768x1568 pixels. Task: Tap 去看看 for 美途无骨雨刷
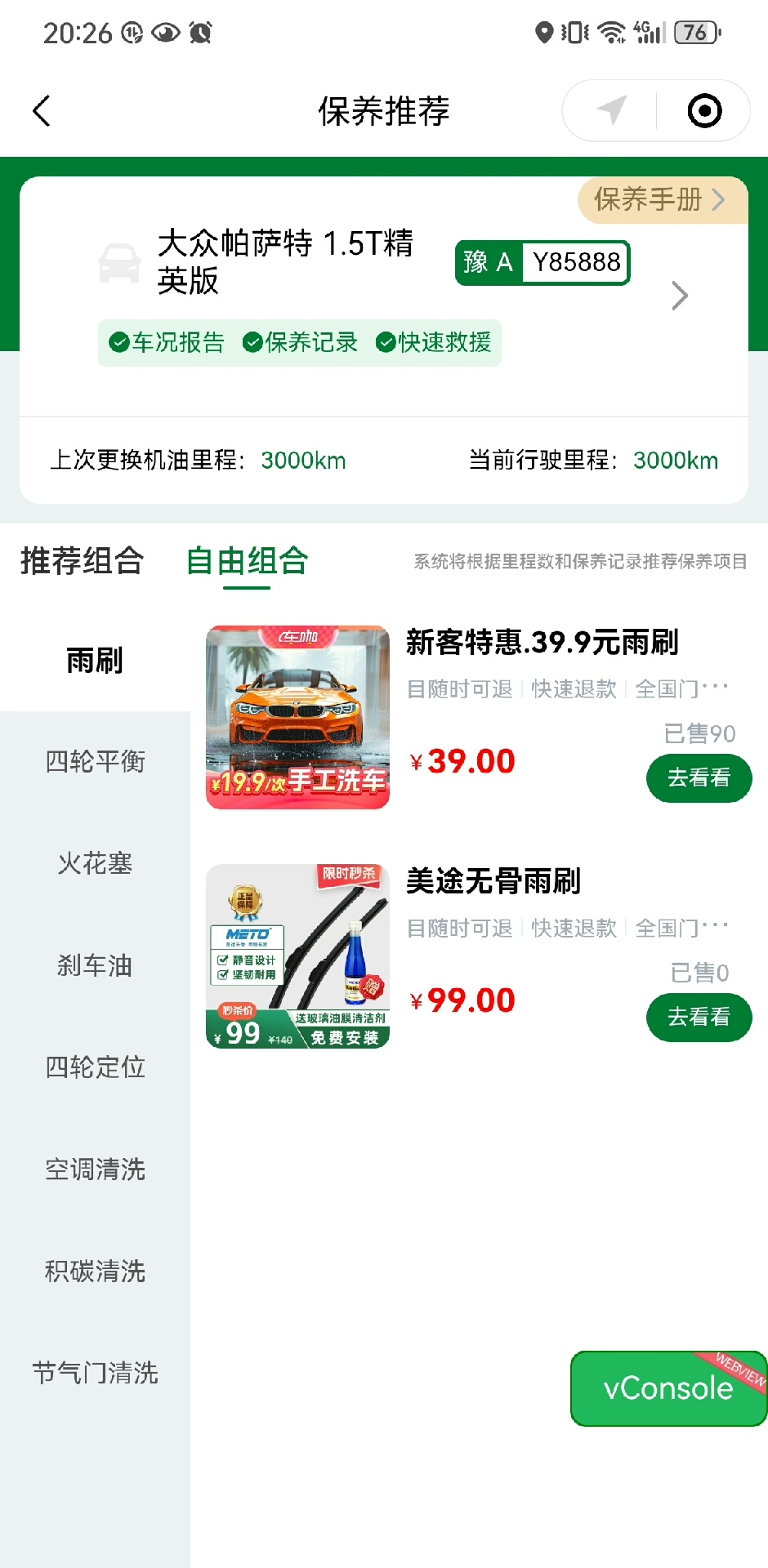(699, 1017)
